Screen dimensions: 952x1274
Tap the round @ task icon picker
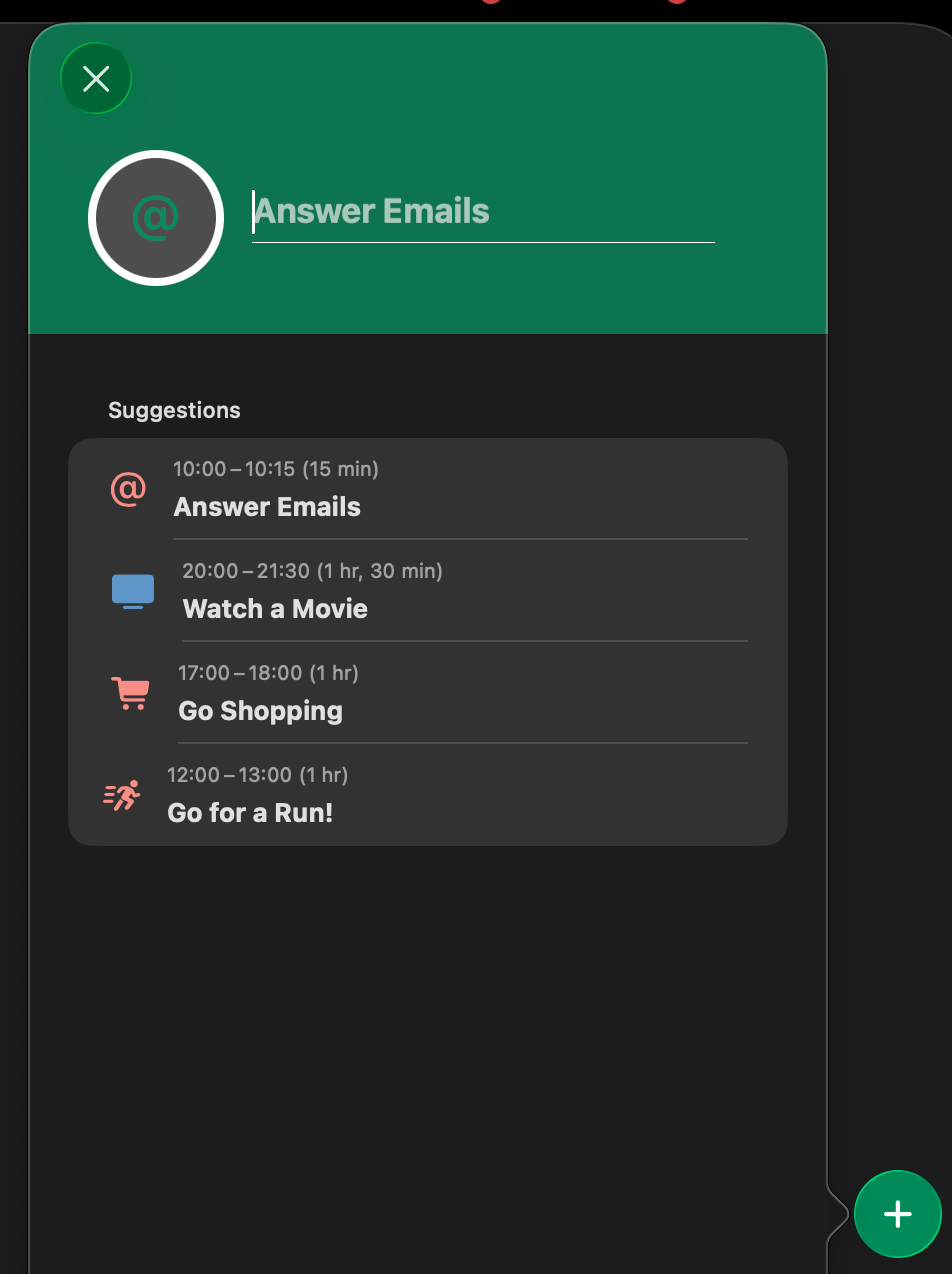tap(156, 218)
